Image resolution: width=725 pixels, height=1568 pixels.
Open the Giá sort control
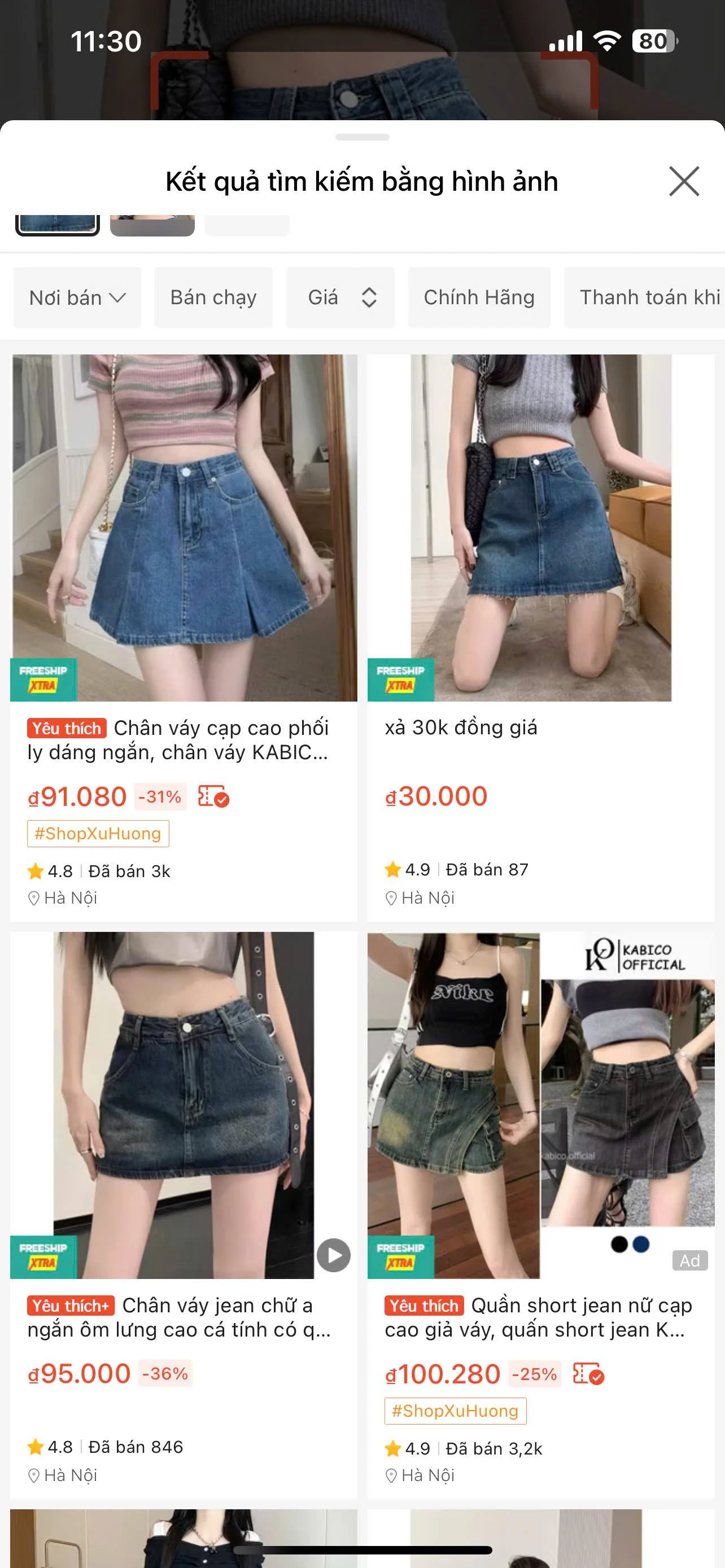pos(340,297)
